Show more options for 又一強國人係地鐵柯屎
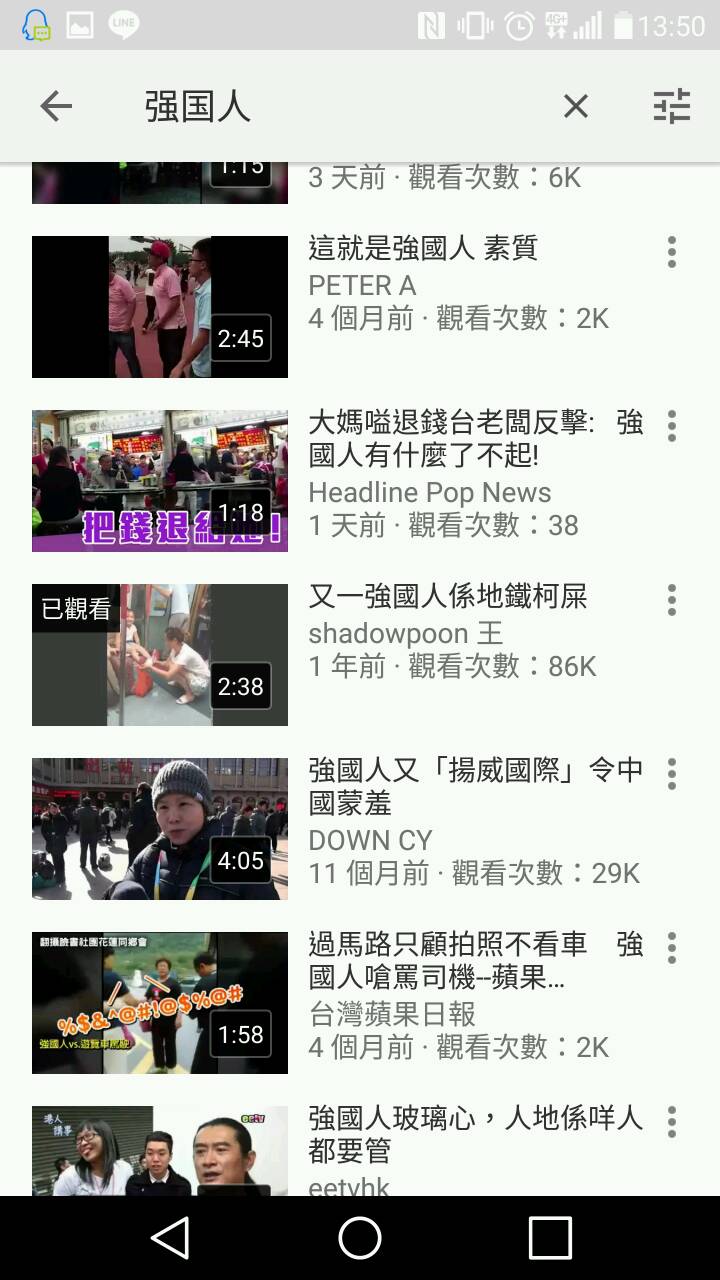The image size is (720, 1280). pos(671,600)
